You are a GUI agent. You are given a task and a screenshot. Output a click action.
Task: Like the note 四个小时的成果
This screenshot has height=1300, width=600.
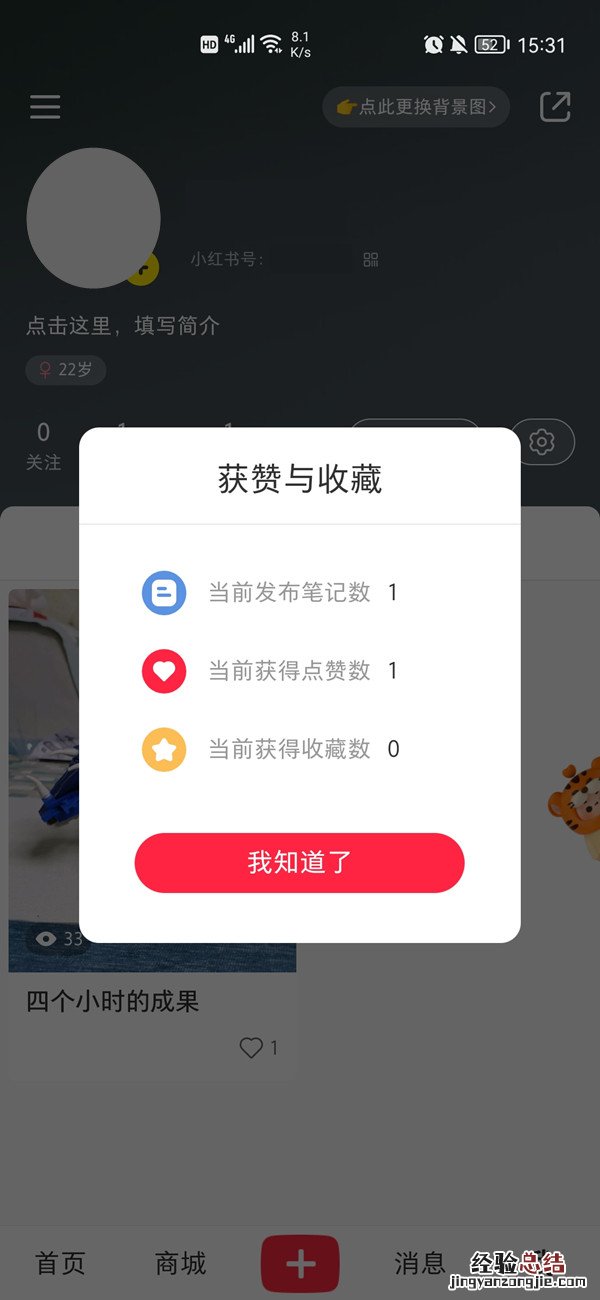click(x=251, y=1048)
